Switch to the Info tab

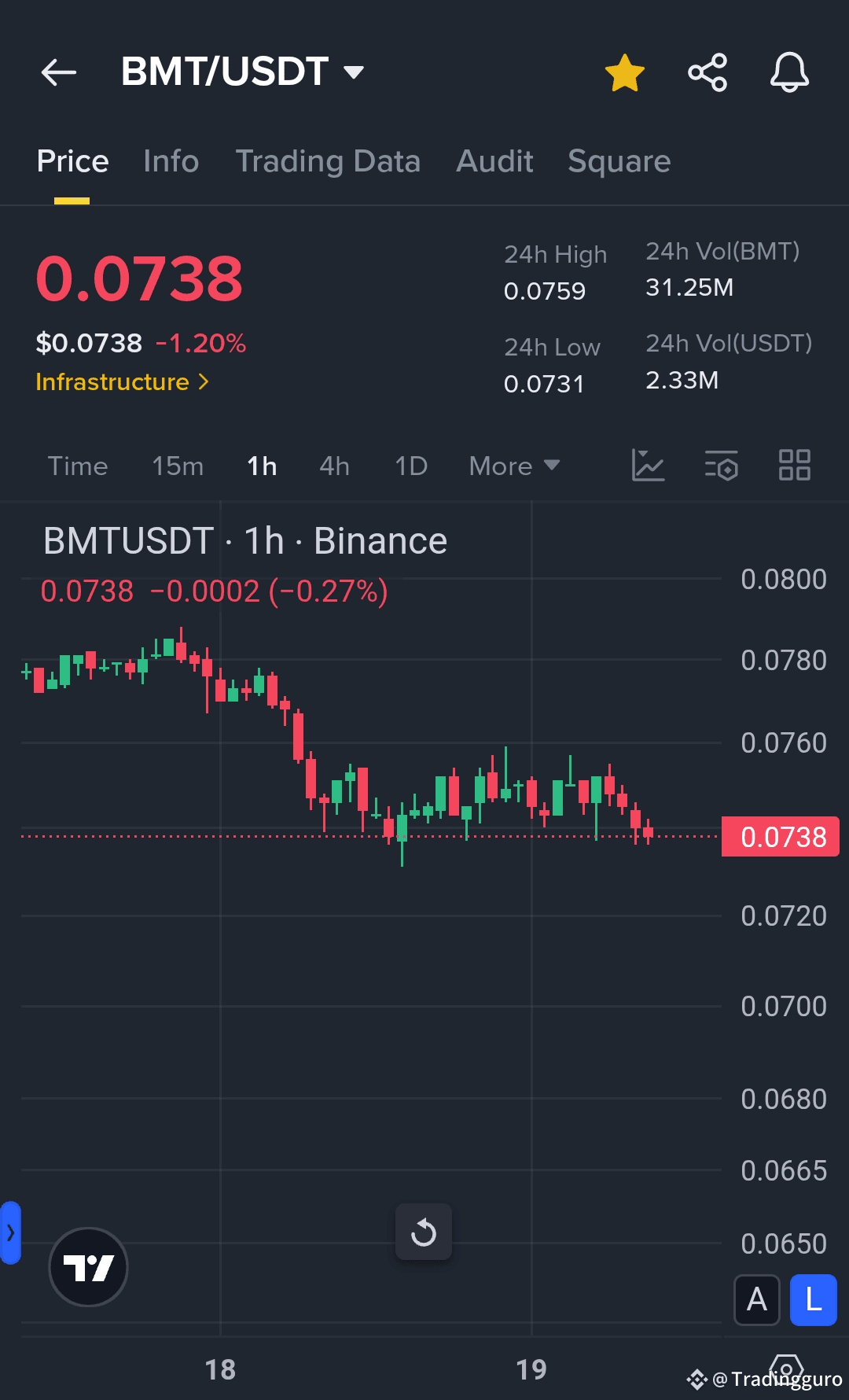[171, 161]
